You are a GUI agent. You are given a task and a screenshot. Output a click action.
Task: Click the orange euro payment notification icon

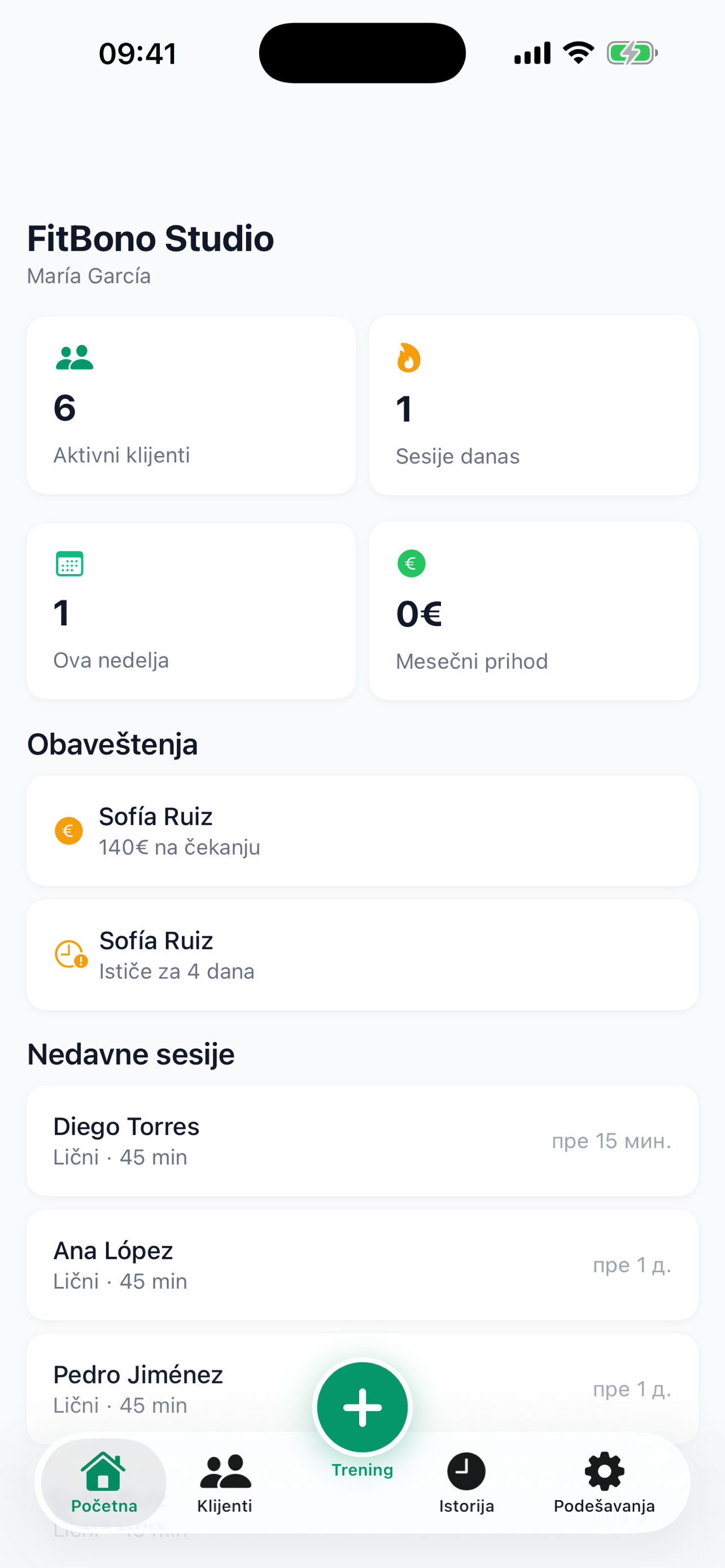[69, 830]
